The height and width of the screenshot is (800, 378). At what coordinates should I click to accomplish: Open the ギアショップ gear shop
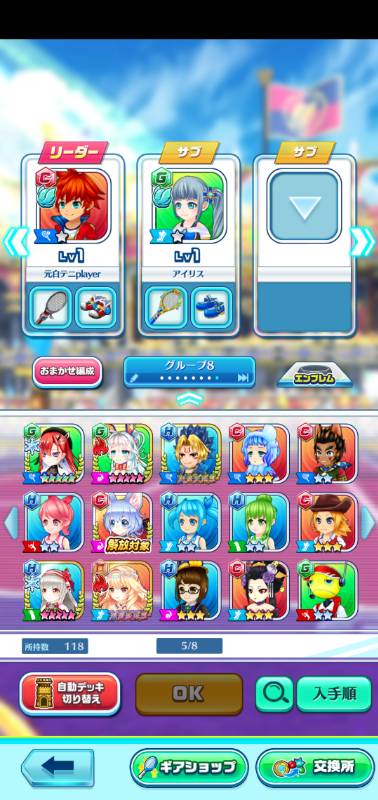coord(189,767)
